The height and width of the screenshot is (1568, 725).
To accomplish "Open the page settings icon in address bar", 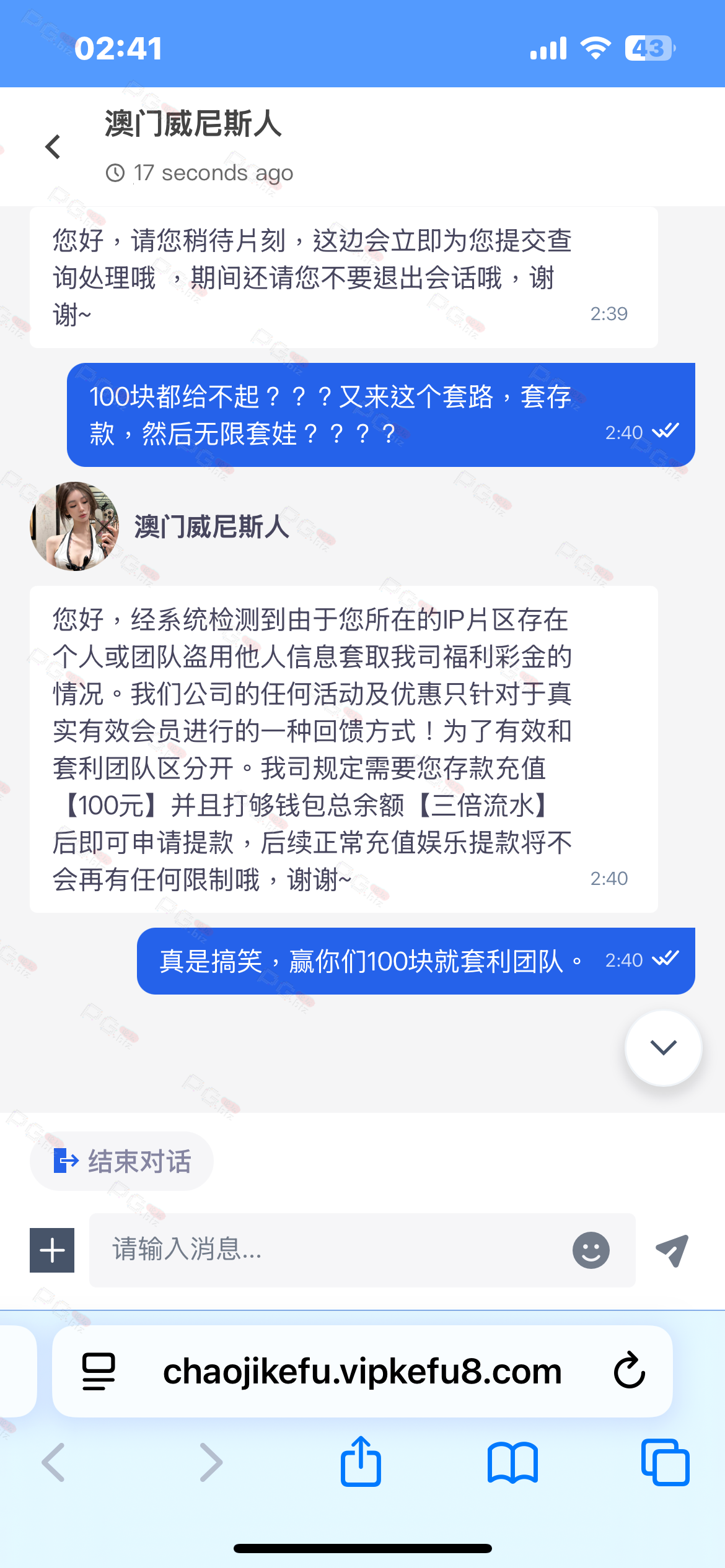I will [x=99, y=1372].
